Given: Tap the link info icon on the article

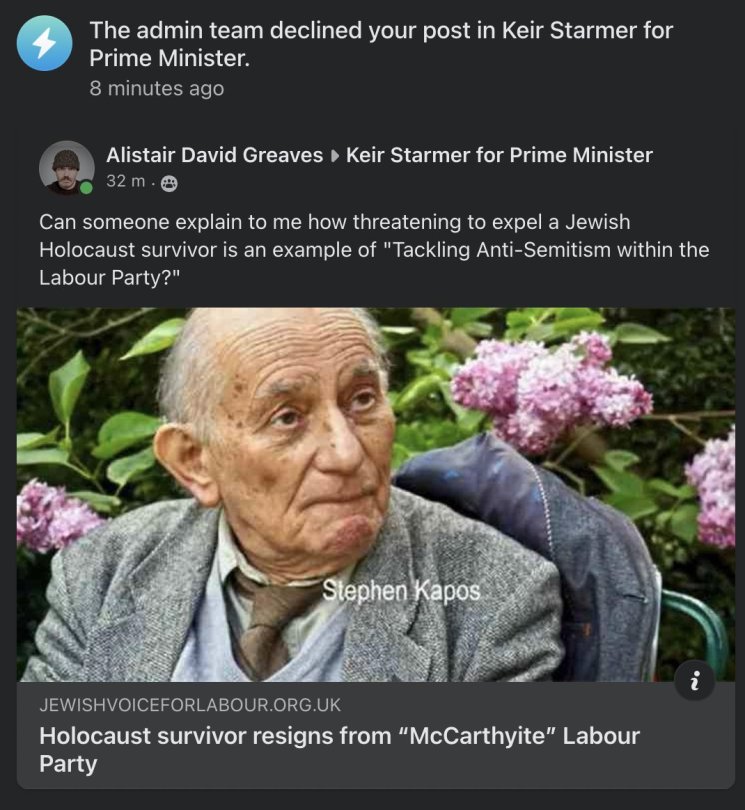Looking at the screenshot, I should click(x=696, y=681).
